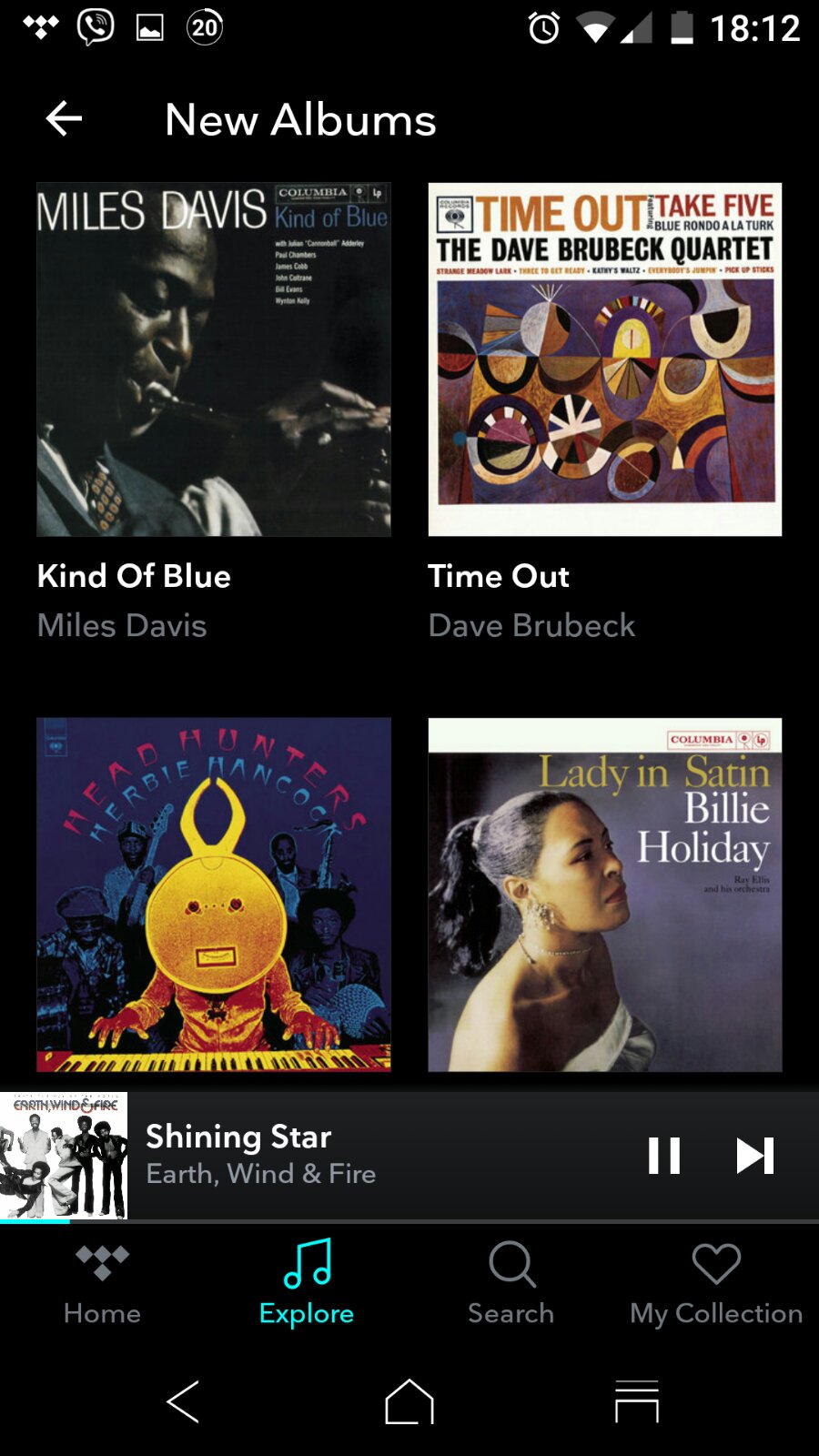819x1456 pixels.
Task: Pause the song Shining Star
Action: coord(664,1156)
